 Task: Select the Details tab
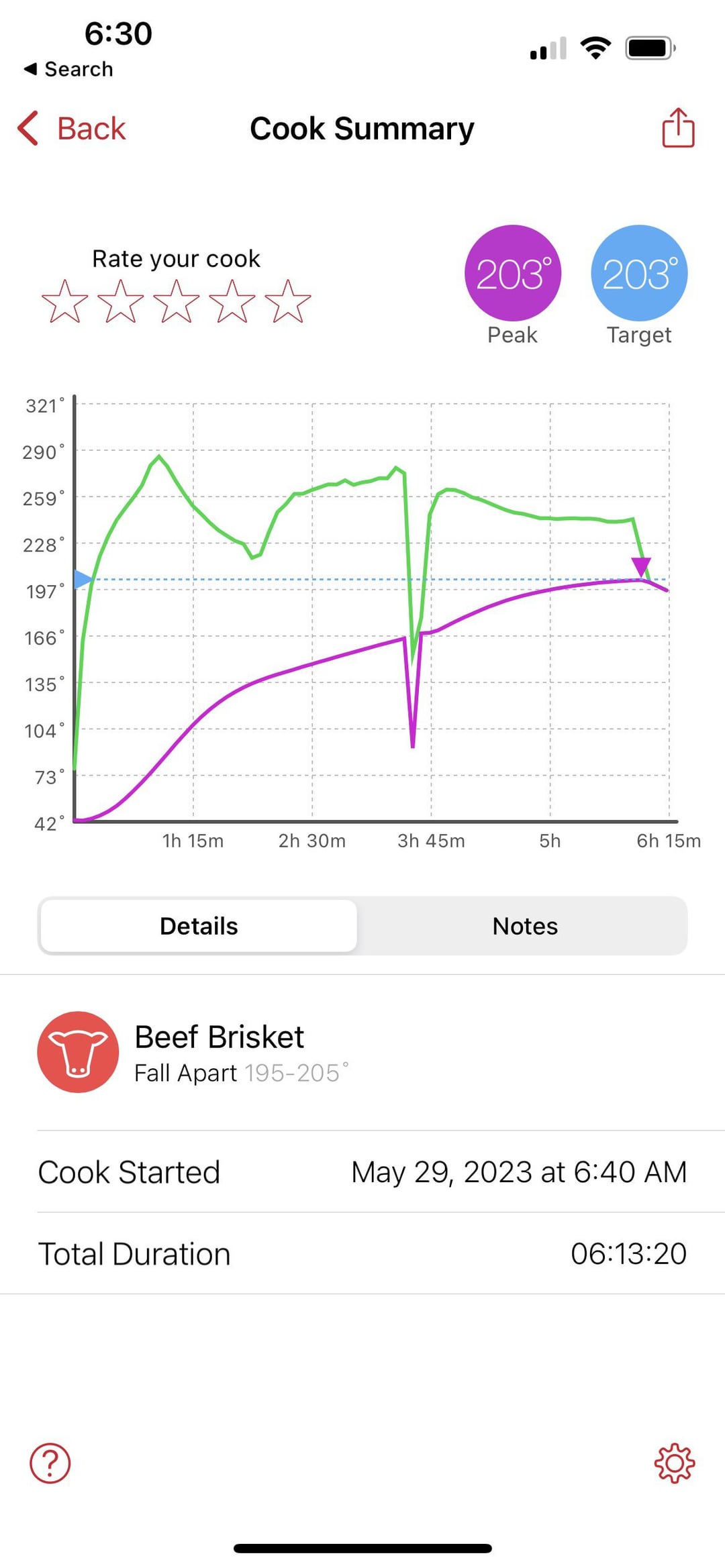pos(198,925)
